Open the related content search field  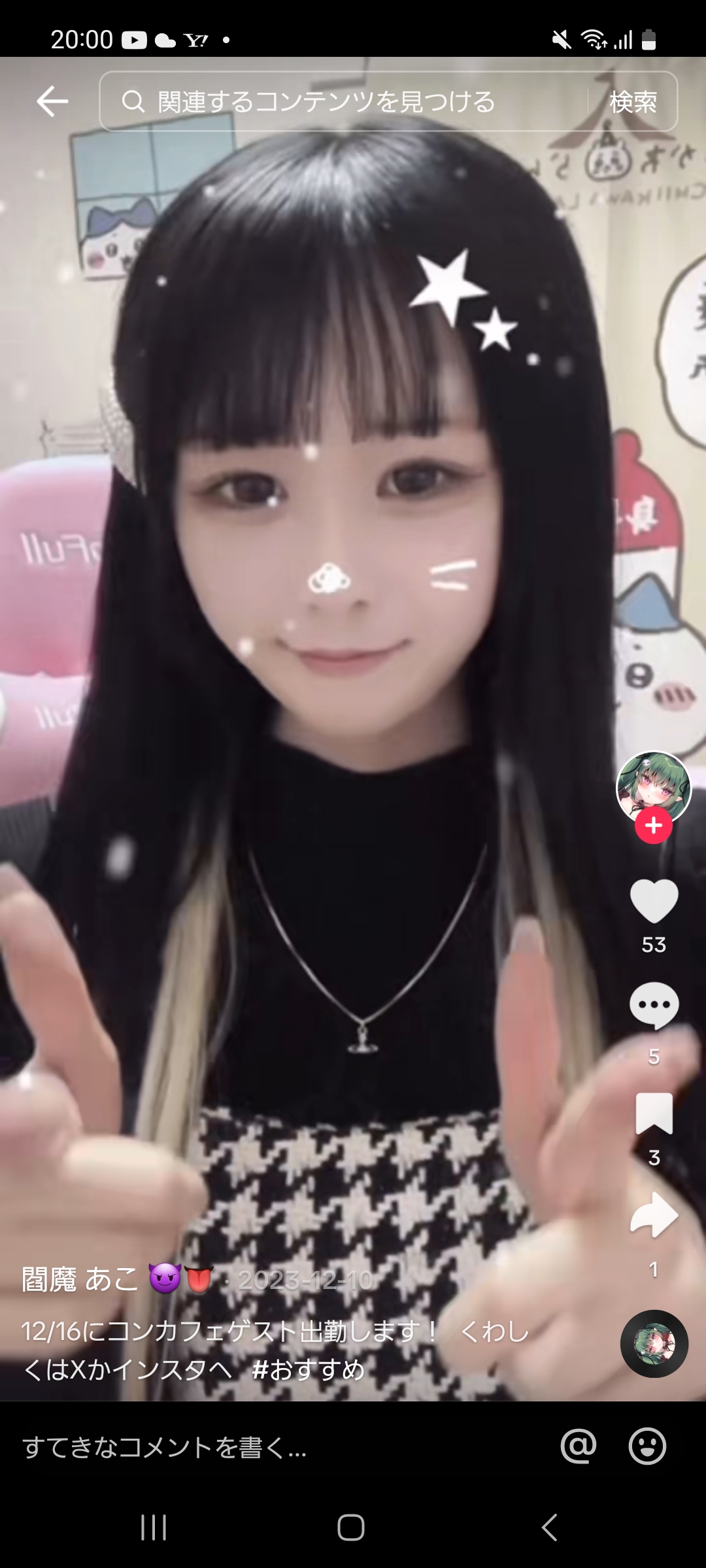tap(343, 101)
